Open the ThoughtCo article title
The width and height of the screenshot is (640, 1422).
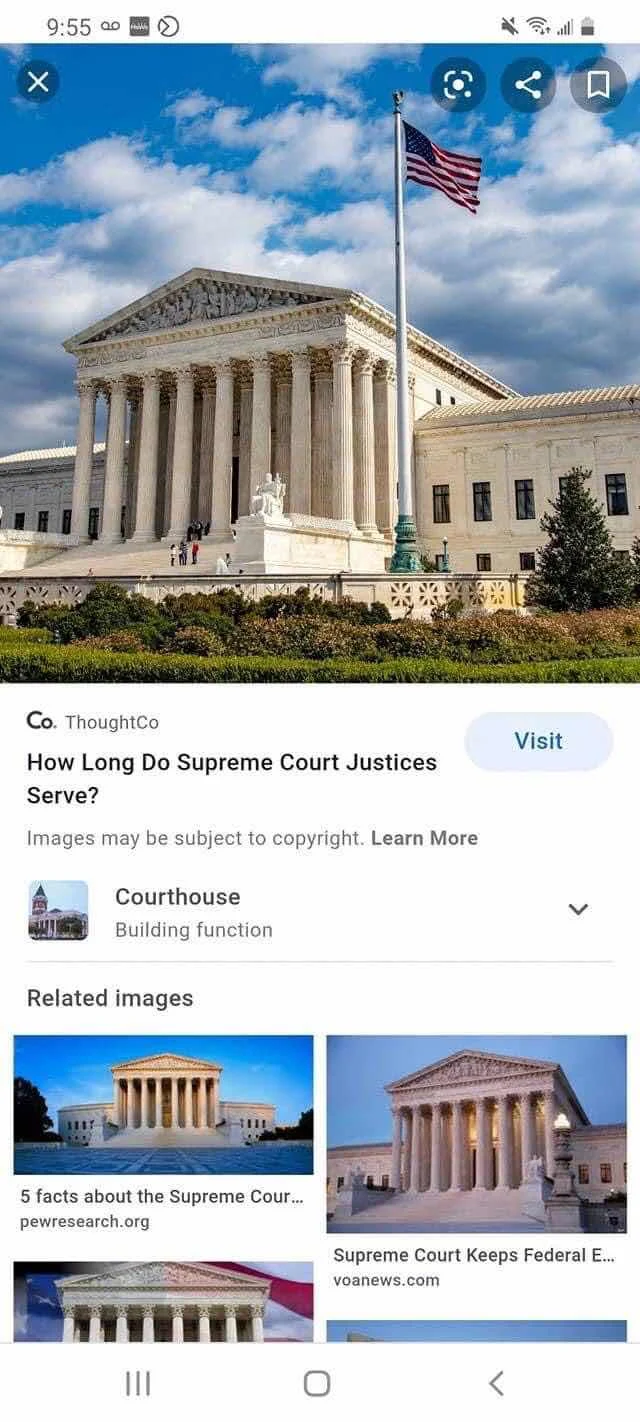pos(231,778)
